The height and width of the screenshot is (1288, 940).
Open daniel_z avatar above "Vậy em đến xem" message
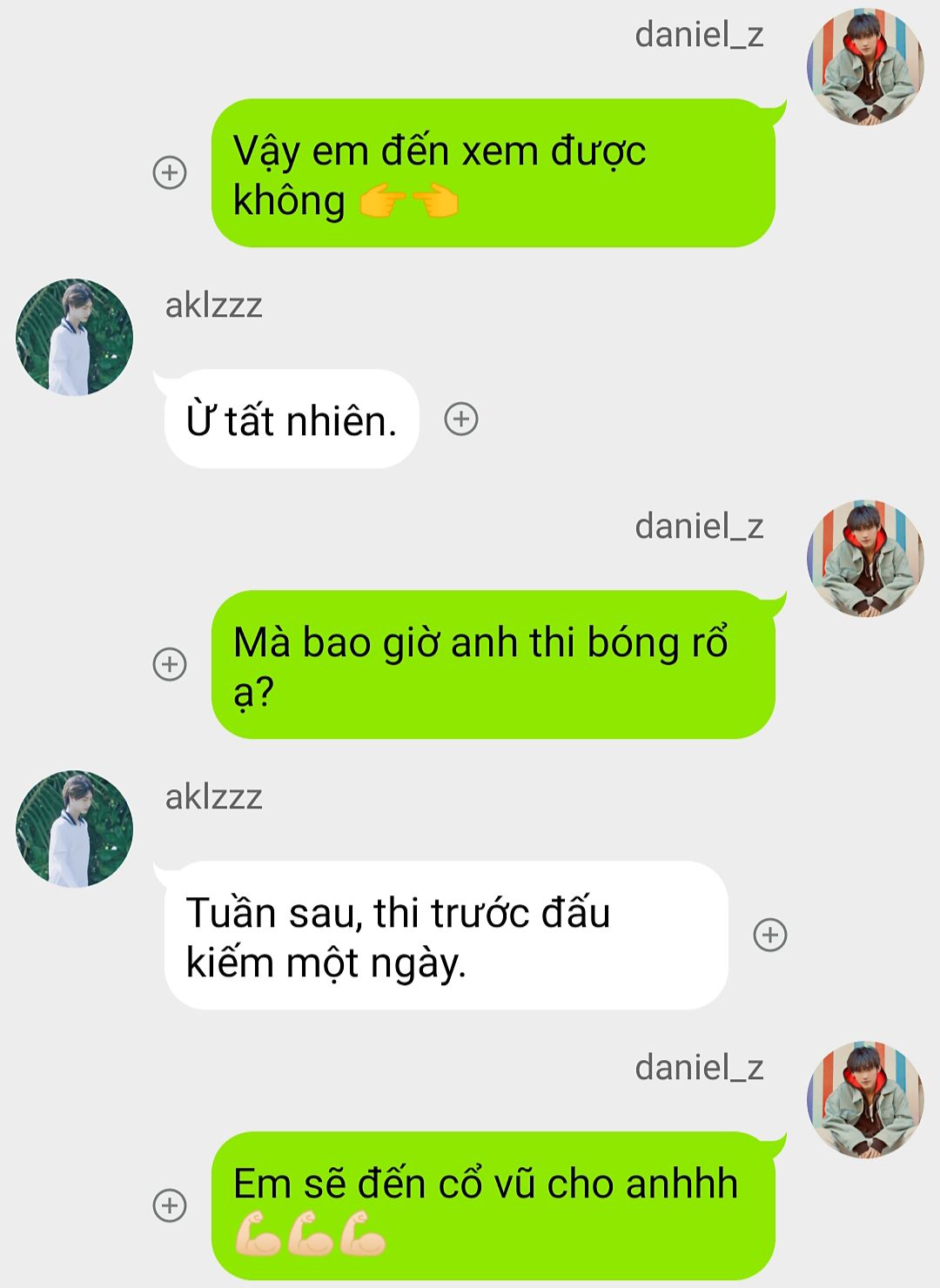pos(864,67)
